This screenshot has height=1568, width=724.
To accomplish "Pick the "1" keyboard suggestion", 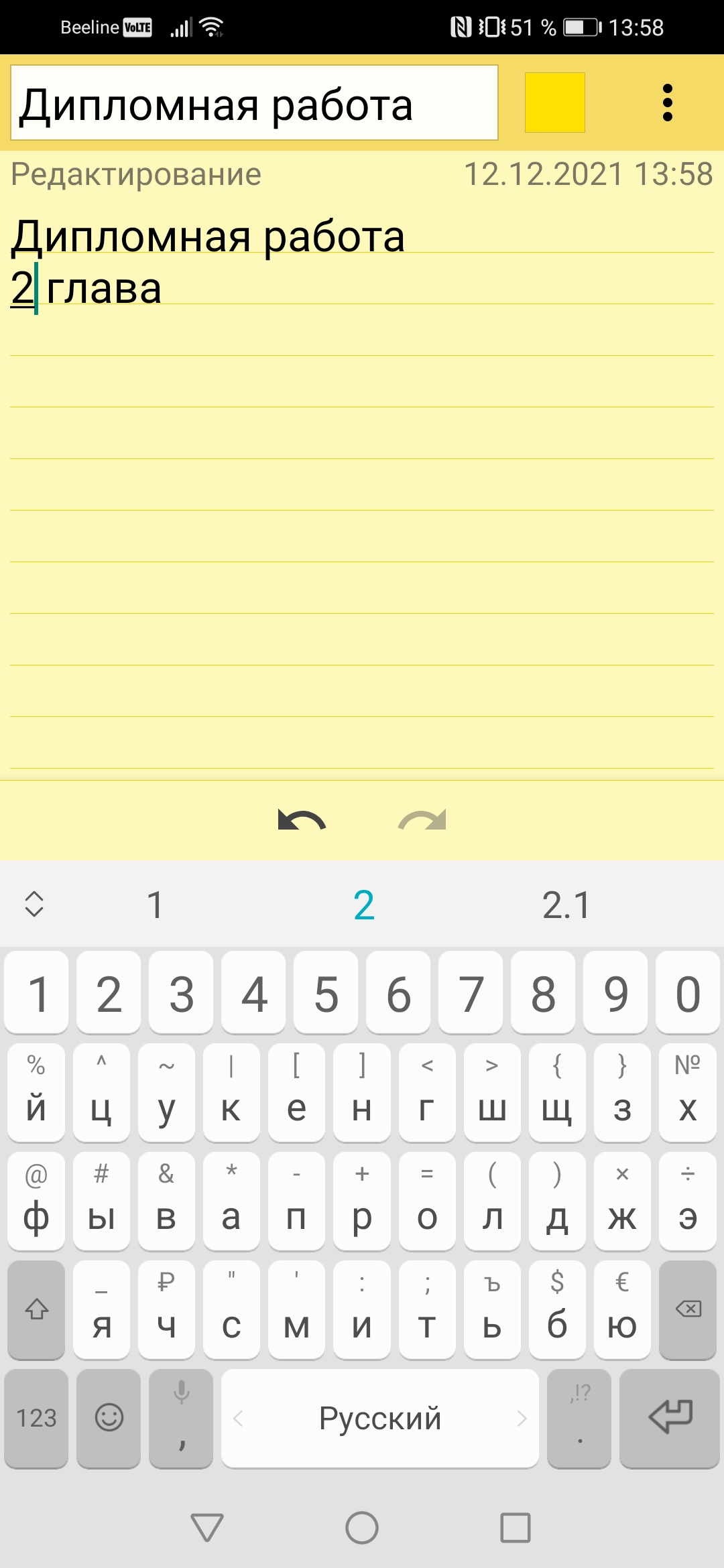I will click(x=155, y=905).
